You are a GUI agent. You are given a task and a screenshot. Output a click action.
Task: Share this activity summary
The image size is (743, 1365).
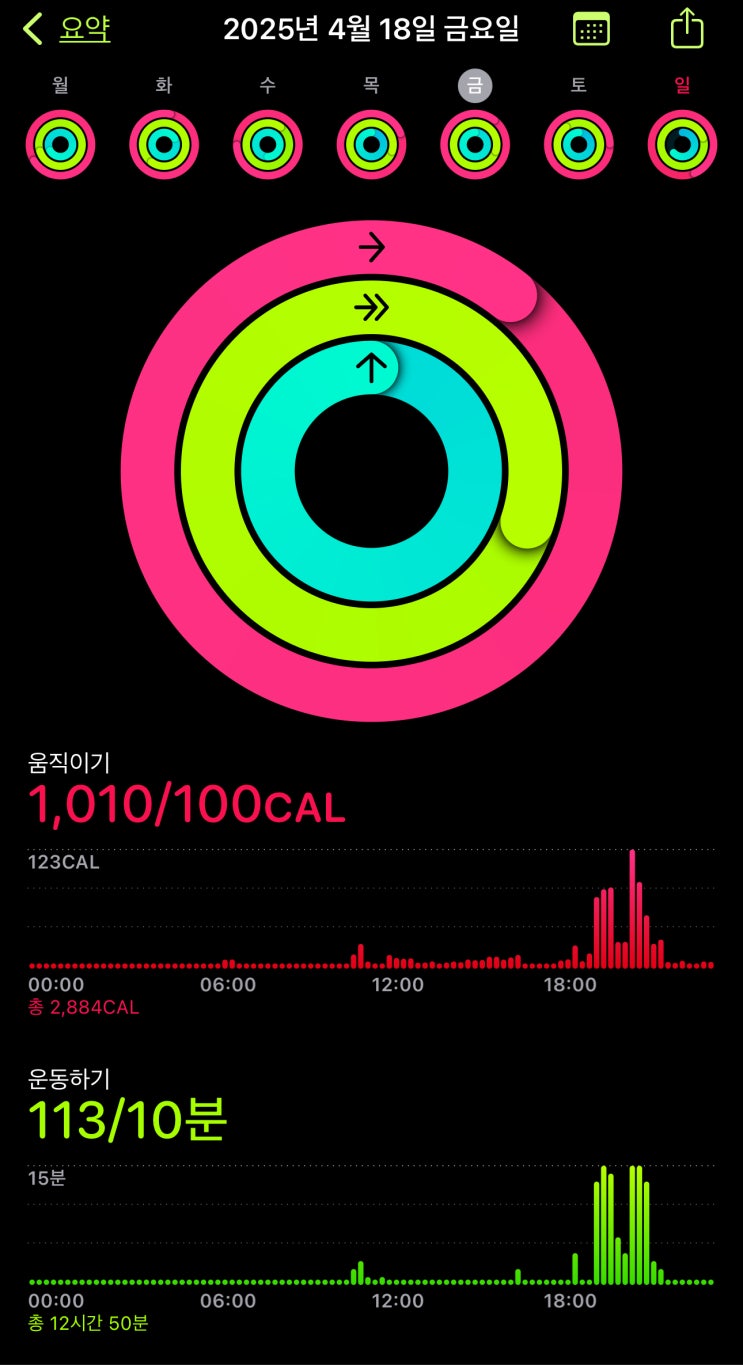click(x=687, y=28)
